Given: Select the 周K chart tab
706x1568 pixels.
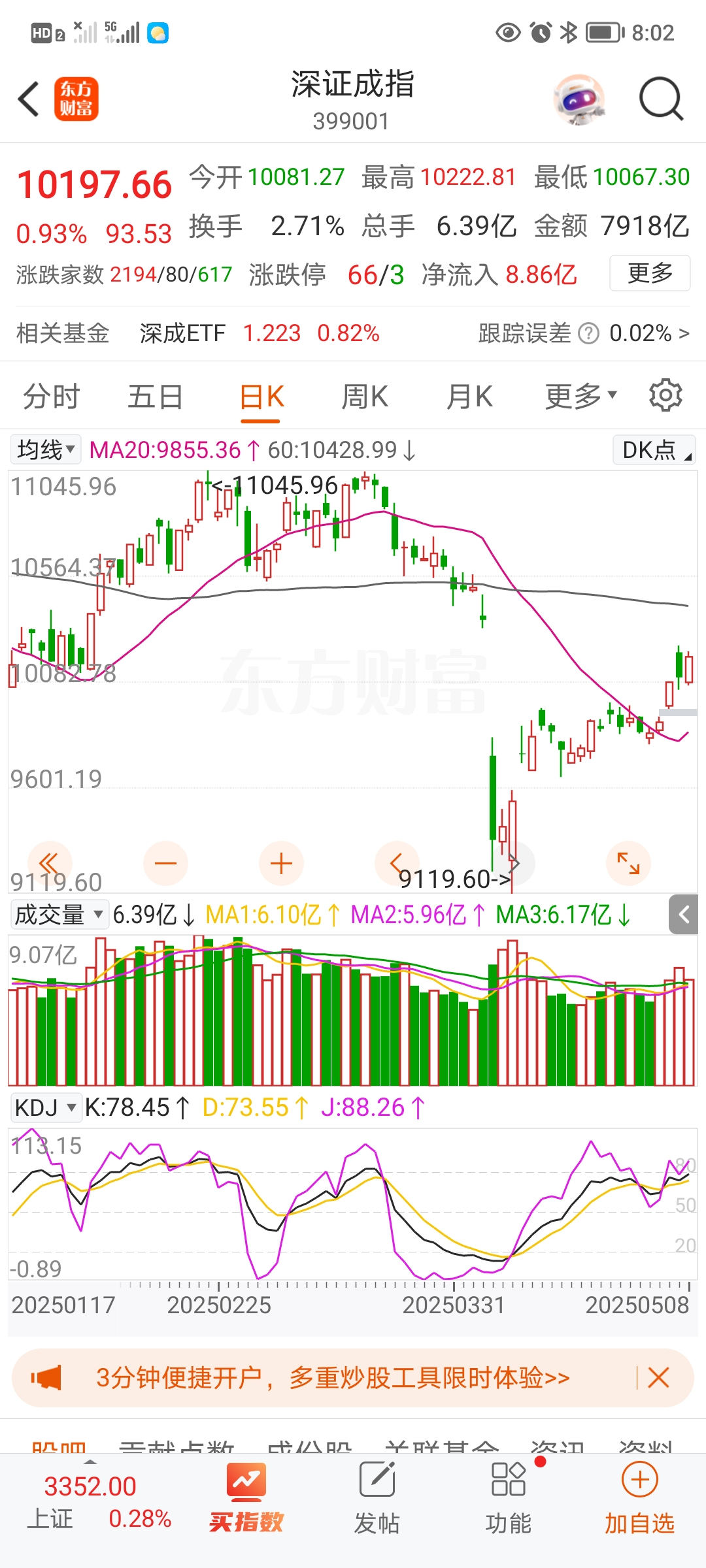Looking at the screenshot, I should coord(365,397).
